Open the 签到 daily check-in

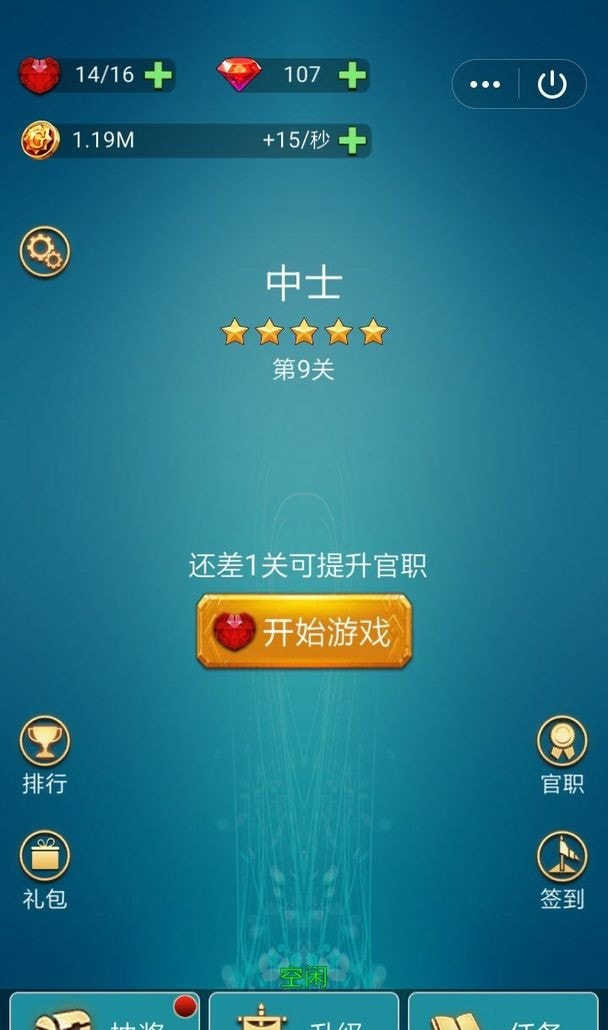562,857
